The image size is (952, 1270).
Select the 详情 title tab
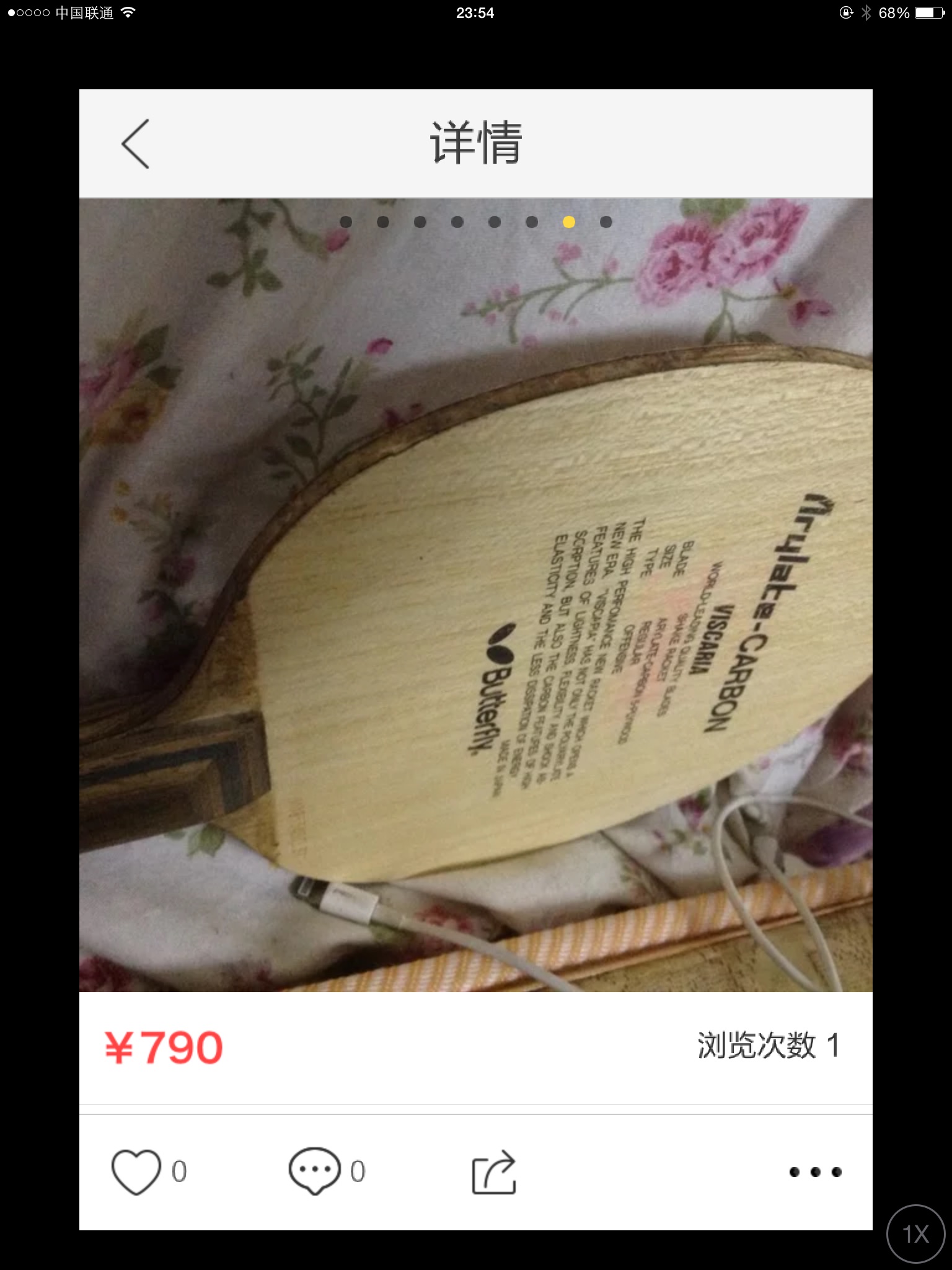coord(476,144)
